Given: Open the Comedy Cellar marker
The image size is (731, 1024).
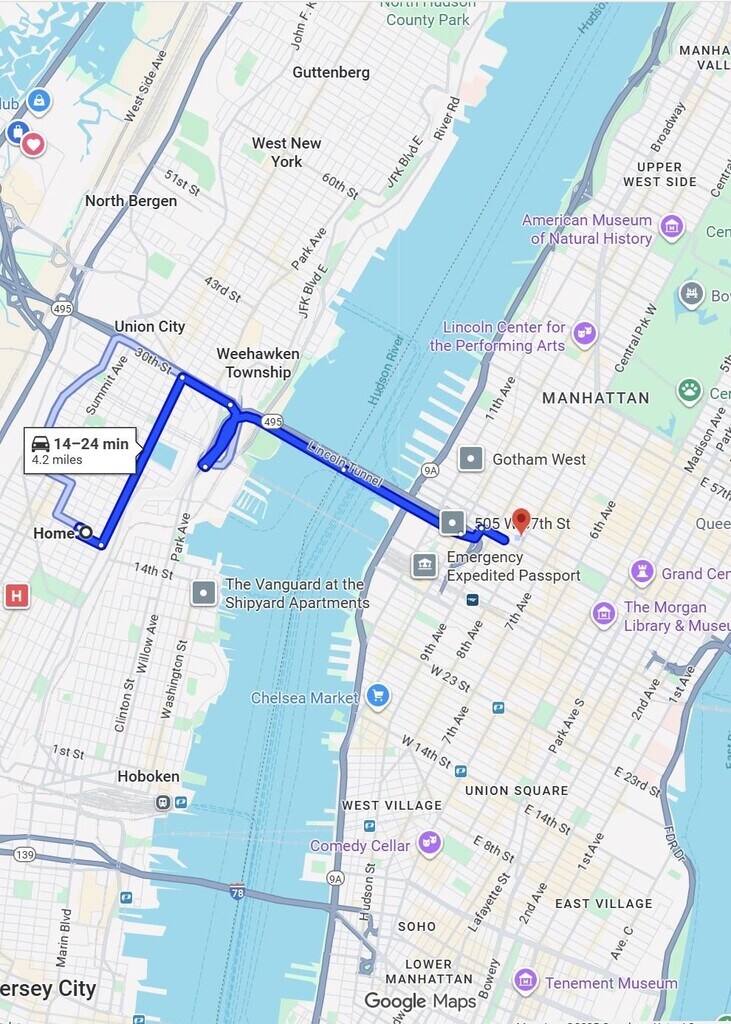Looking at the screenshot, I should (x=430, y=845).
